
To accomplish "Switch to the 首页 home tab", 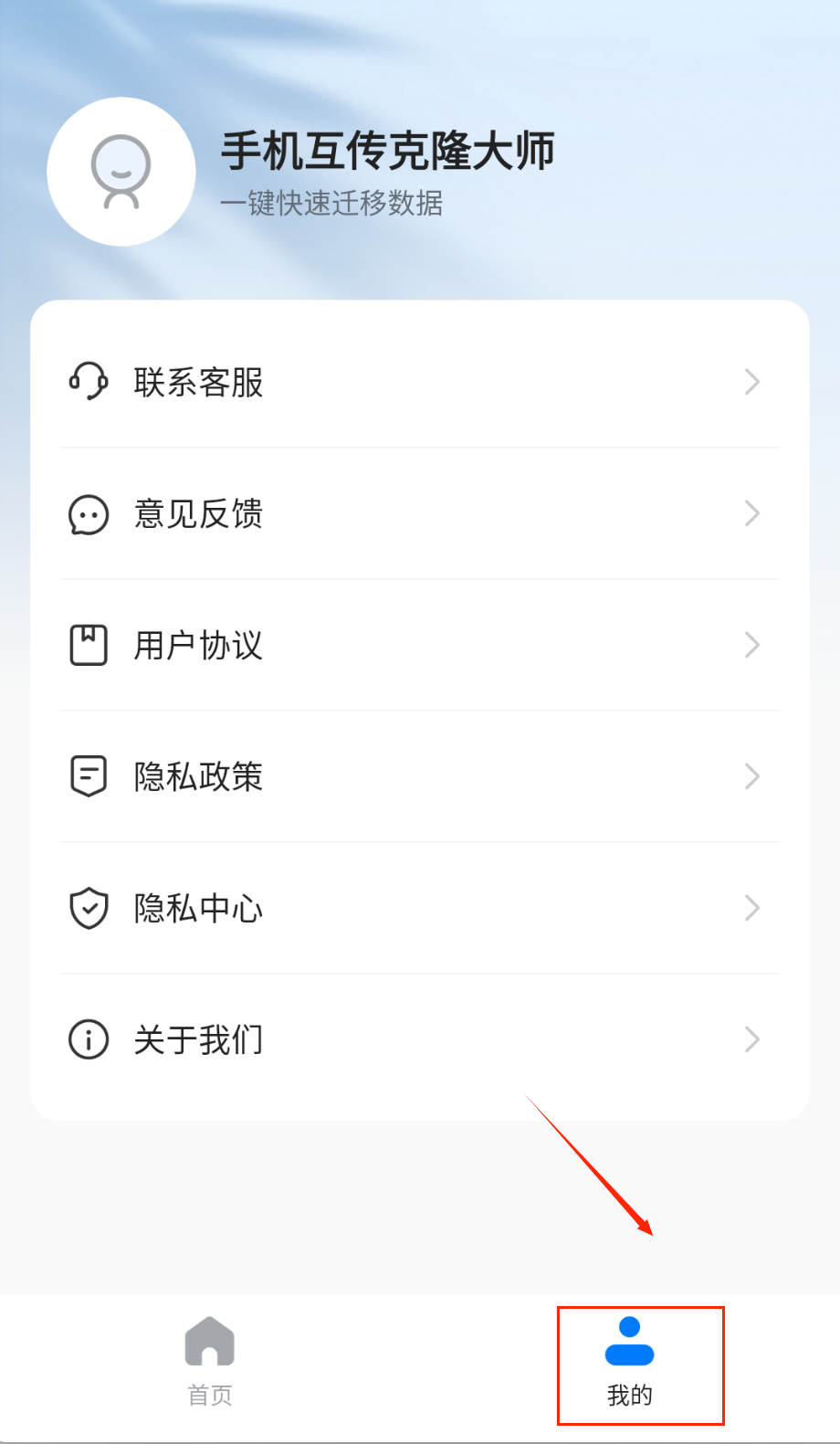I will (x=210, y=1362).
